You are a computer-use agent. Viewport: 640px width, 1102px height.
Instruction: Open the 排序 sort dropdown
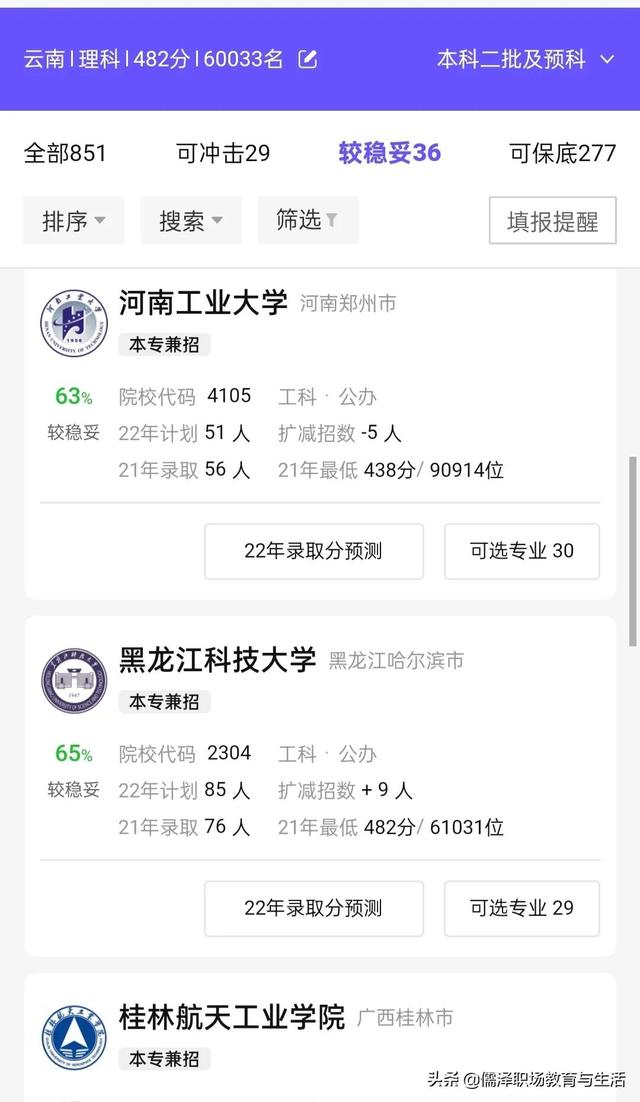point(73,220)
